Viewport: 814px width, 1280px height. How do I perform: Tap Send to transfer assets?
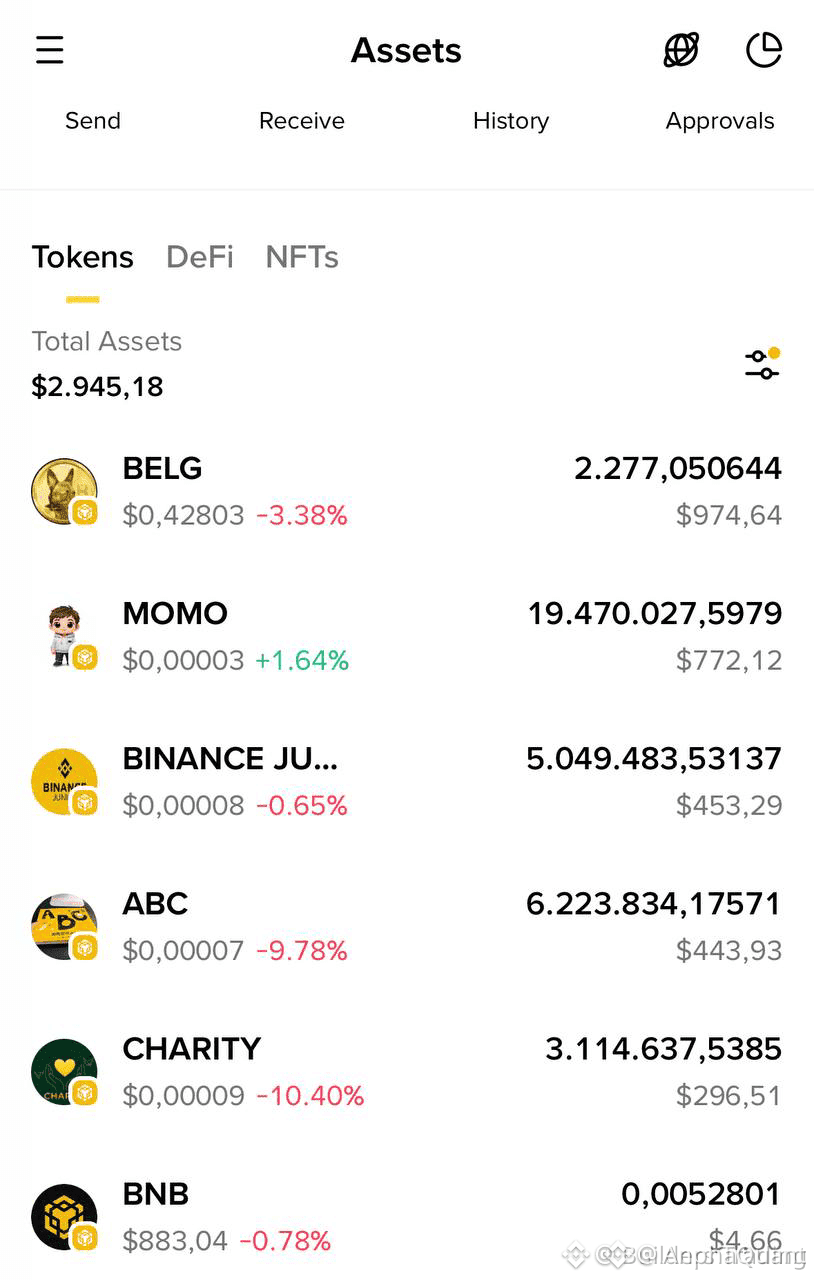pyautogui.click(x=92, y=120)
